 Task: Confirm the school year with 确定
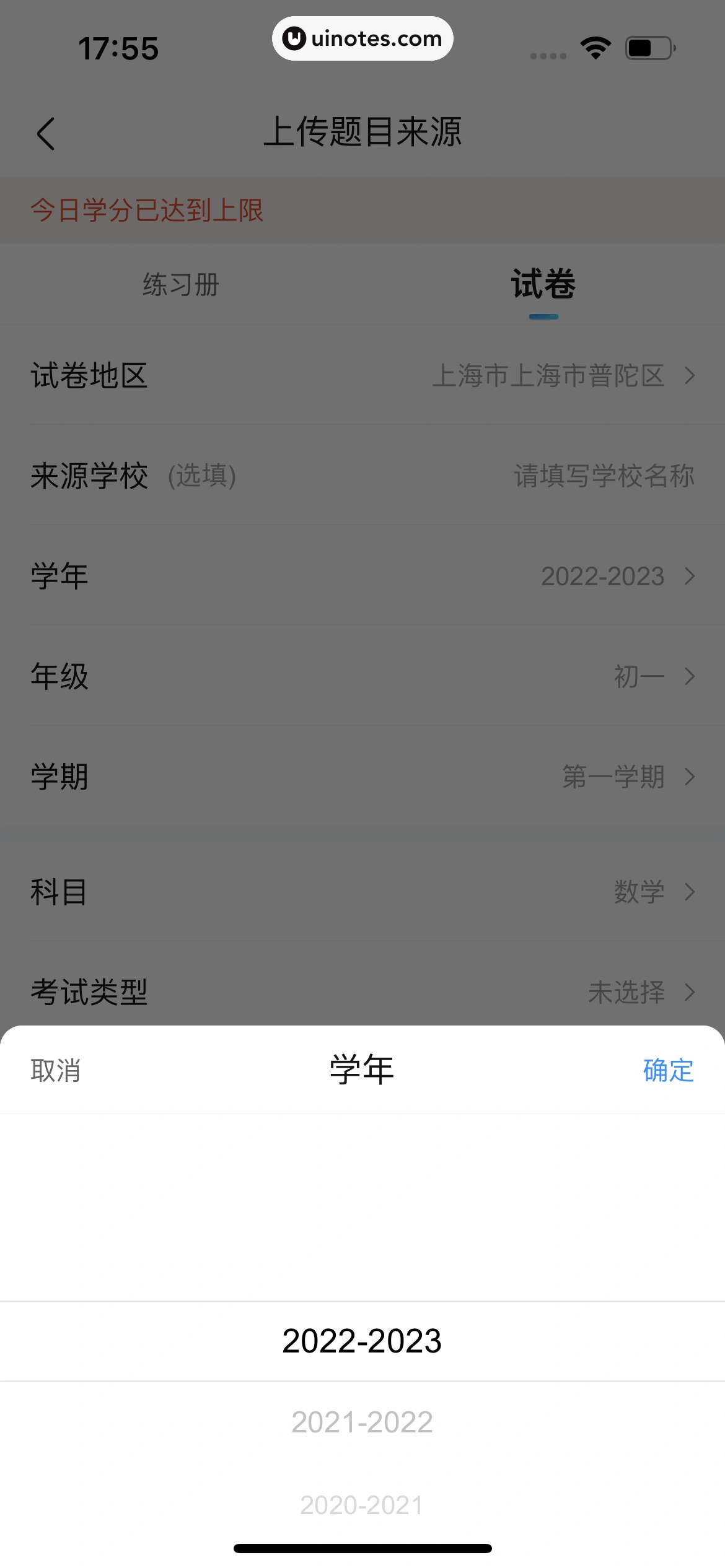pyautogui.click(x=668, y=1070)
